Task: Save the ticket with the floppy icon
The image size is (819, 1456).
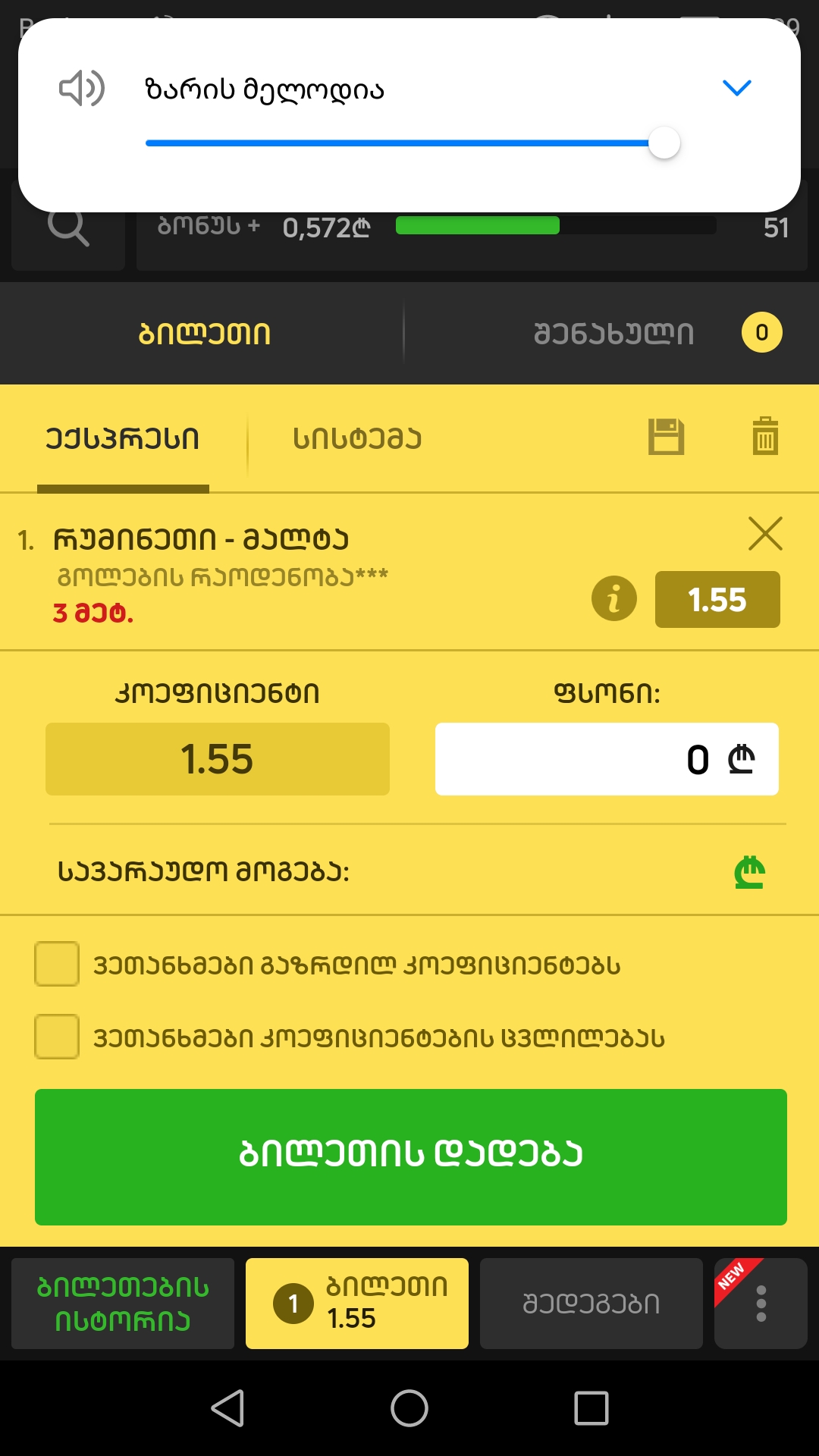Action: click(x=666, y=437)
